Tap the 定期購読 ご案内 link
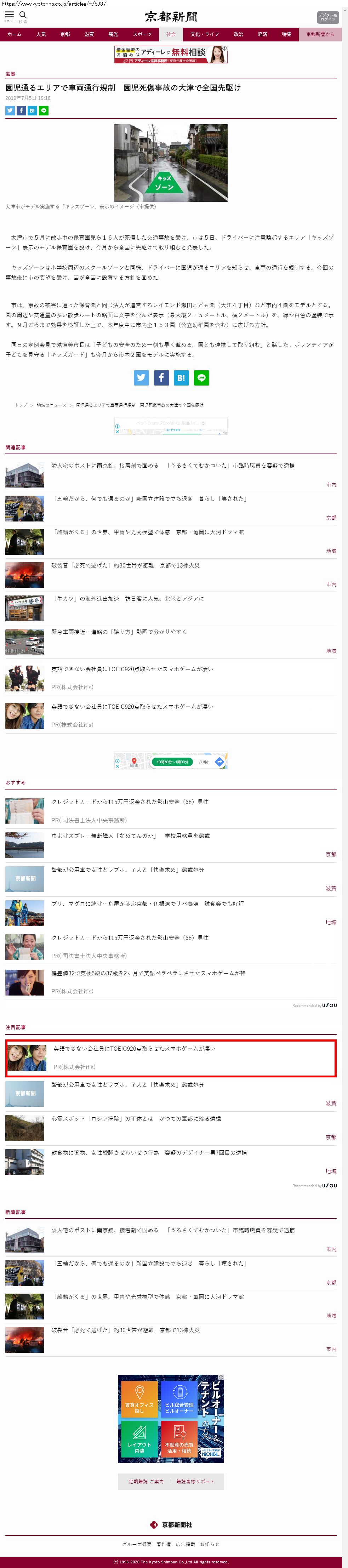This screenshot has width=348, height=1568. tap(146, 1482)
